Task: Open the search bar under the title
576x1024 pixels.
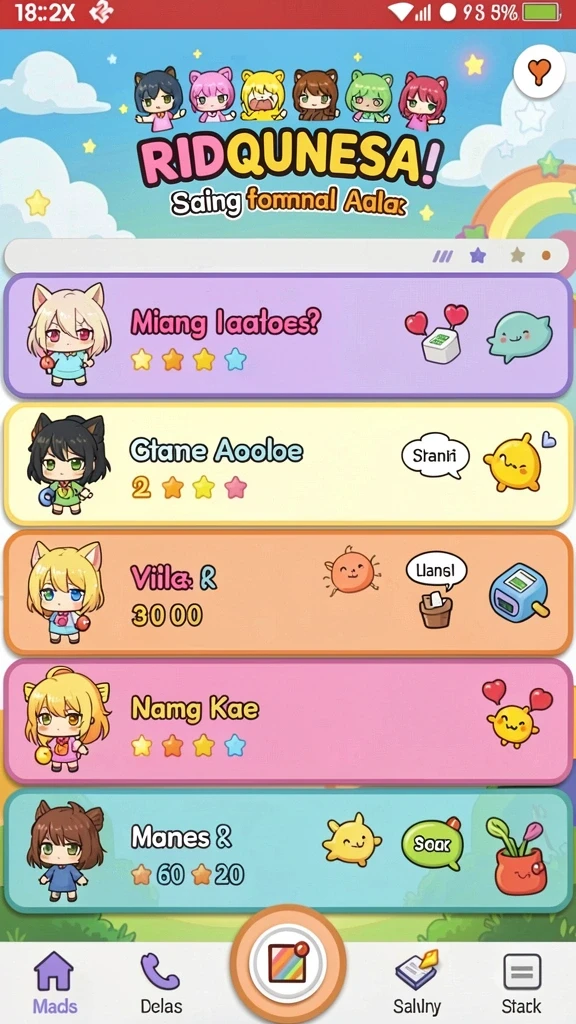Action: 288,256
